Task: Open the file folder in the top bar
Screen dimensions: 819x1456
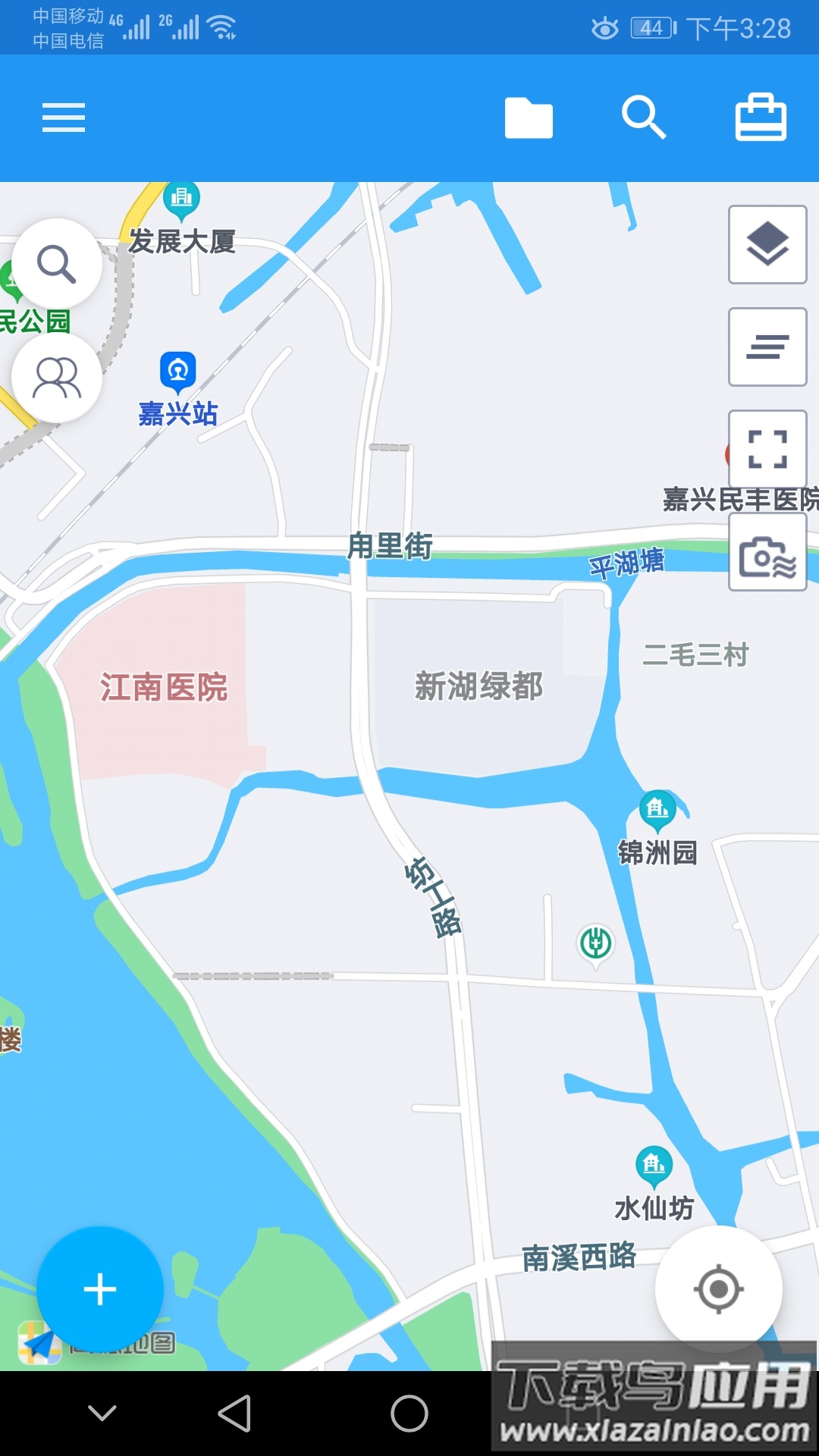Action: (x=529, y=118)
